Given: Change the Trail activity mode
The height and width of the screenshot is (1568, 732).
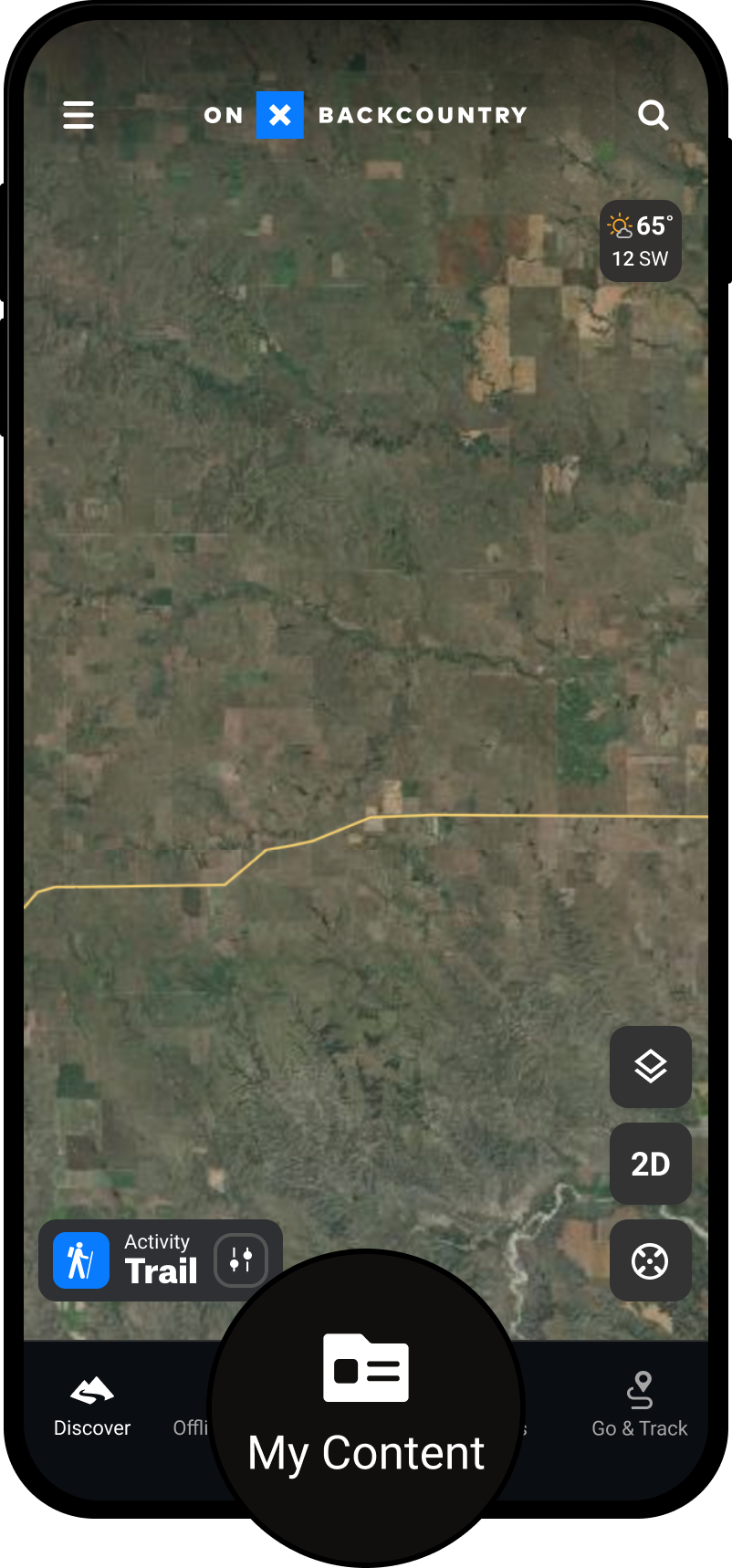Looking at the screenshot, I should coord(128,1260).
